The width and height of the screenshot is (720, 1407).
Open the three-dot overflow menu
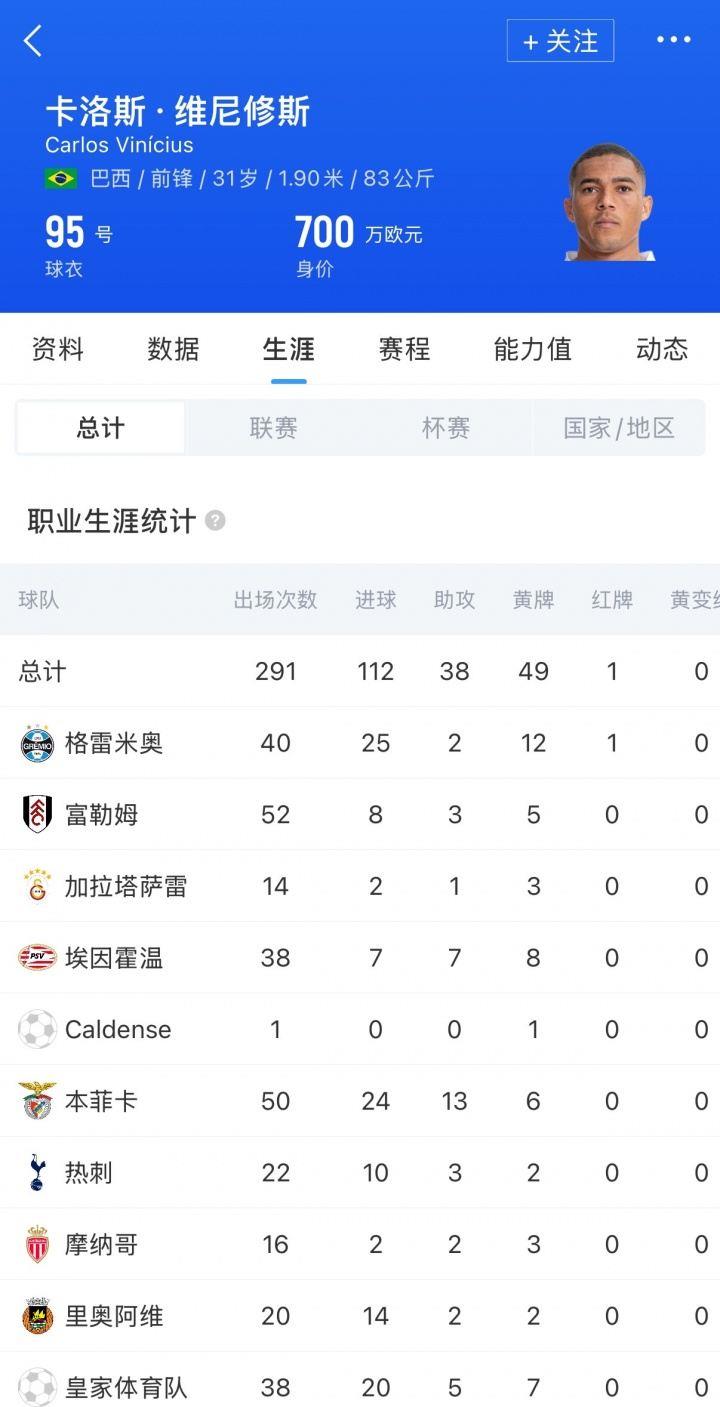click(673, 40)
